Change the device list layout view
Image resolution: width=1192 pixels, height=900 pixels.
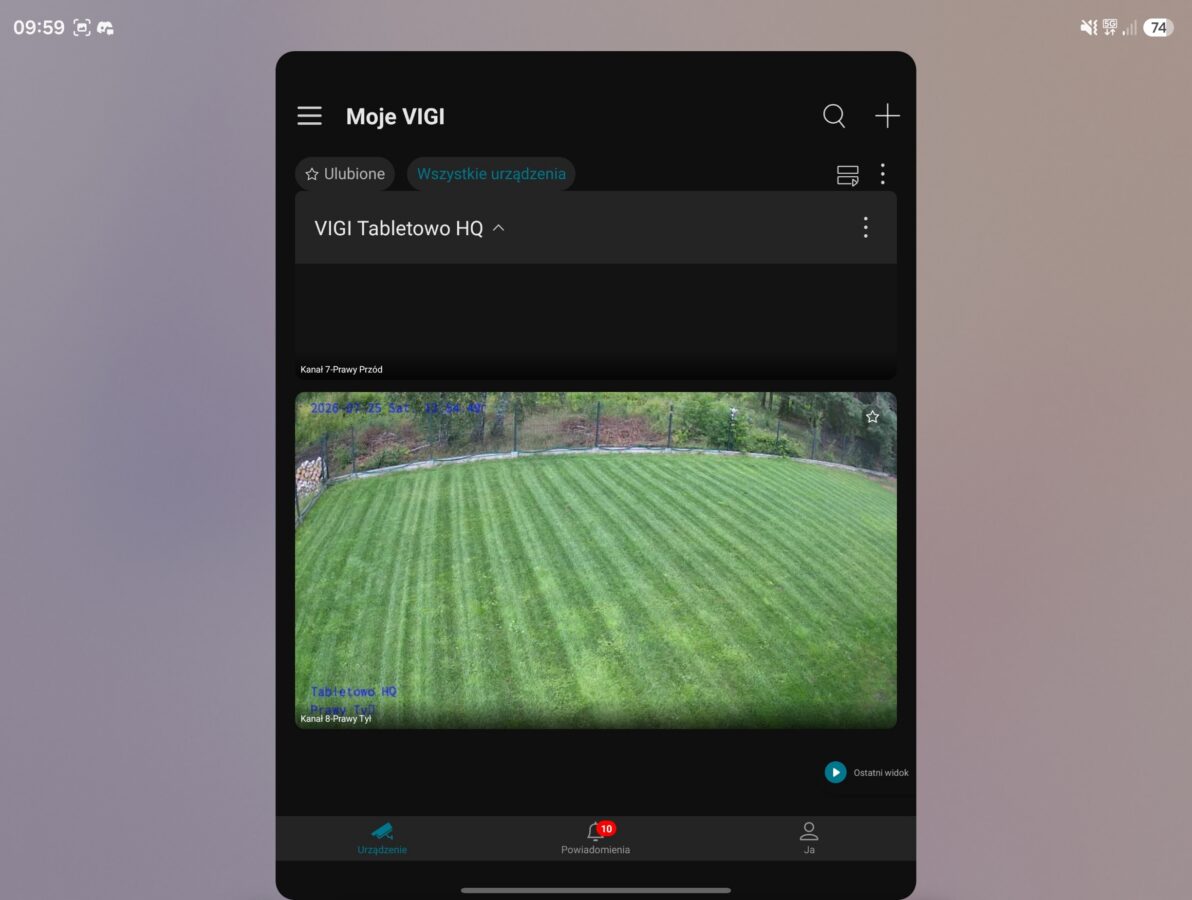[848, 175]
